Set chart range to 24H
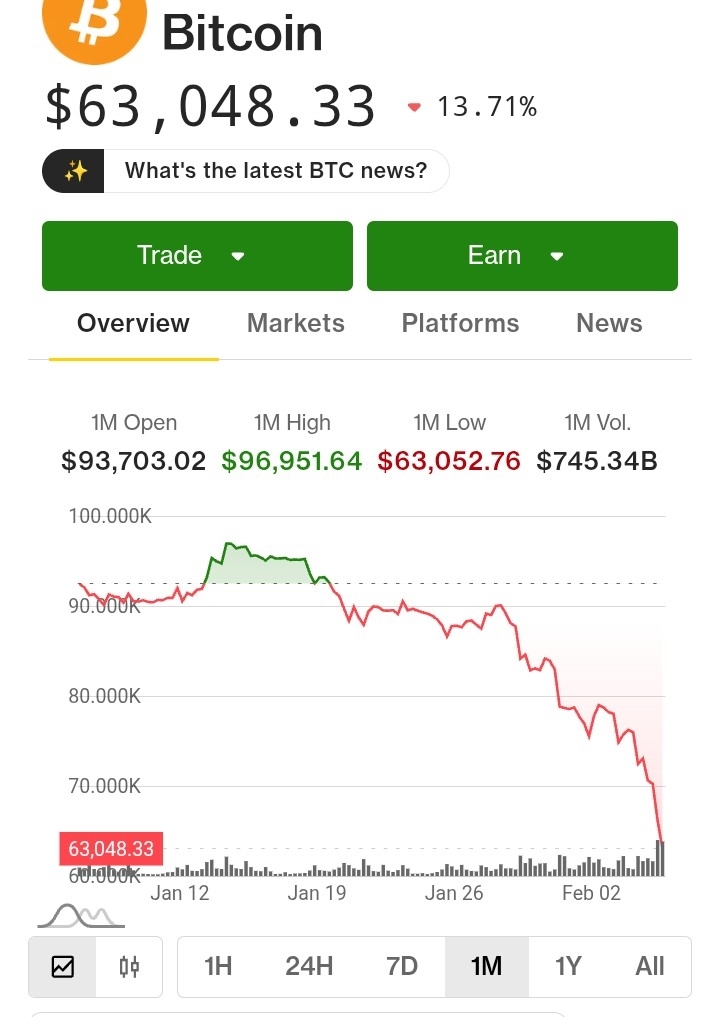The width and height of the screenshot is (716, 1017). [309, 967]
